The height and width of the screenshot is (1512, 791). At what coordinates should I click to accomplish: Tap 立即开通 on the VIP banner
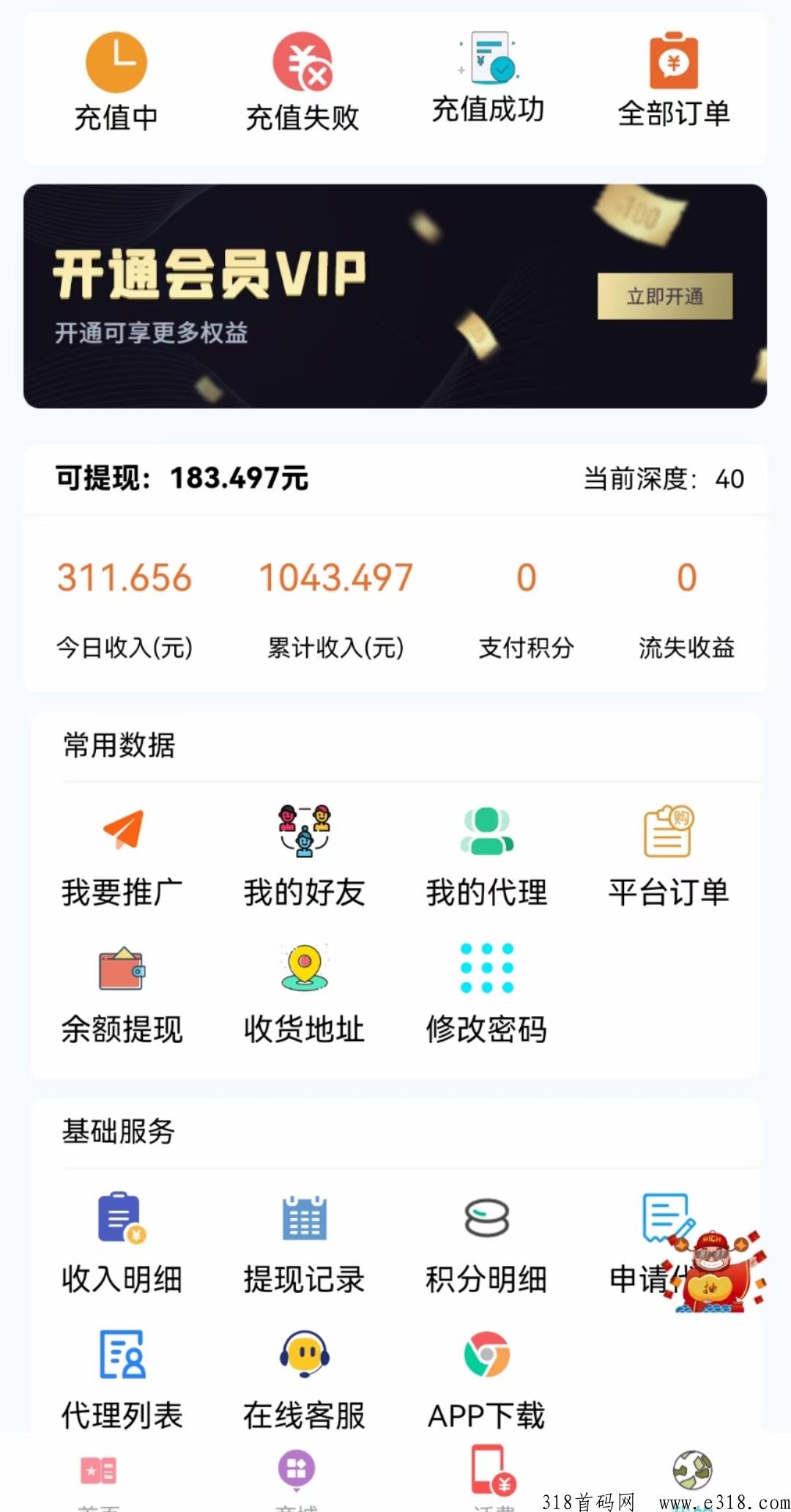(x=664, y=296)
